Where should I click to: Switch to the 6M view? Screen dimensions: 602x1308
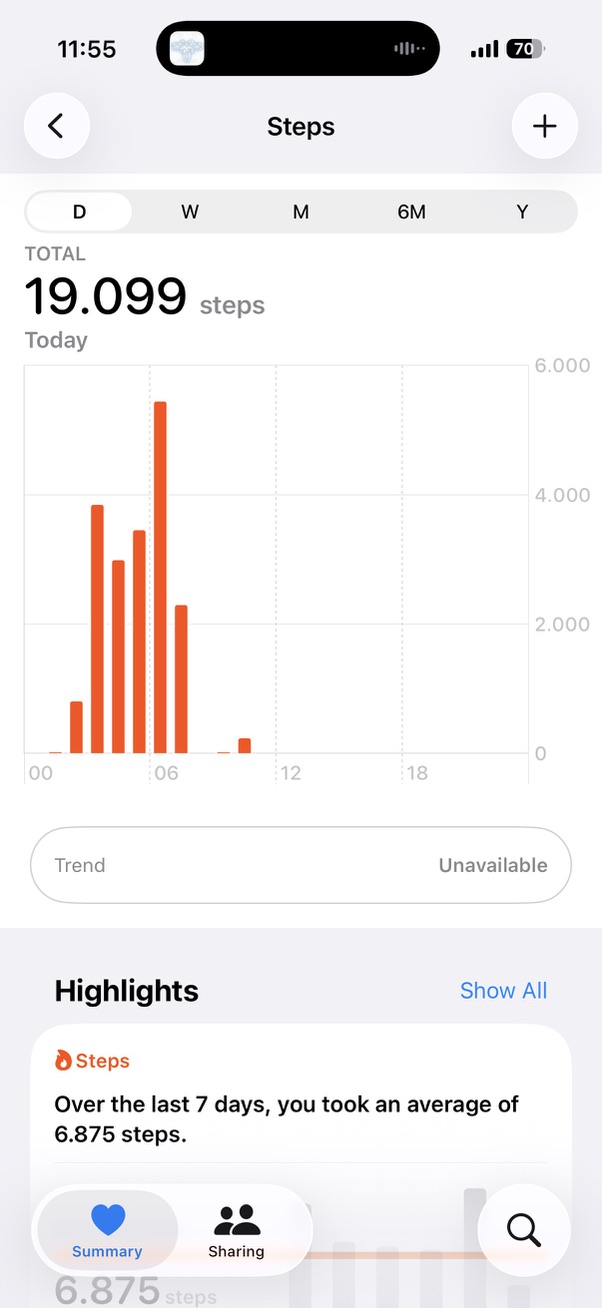point(411,212)
